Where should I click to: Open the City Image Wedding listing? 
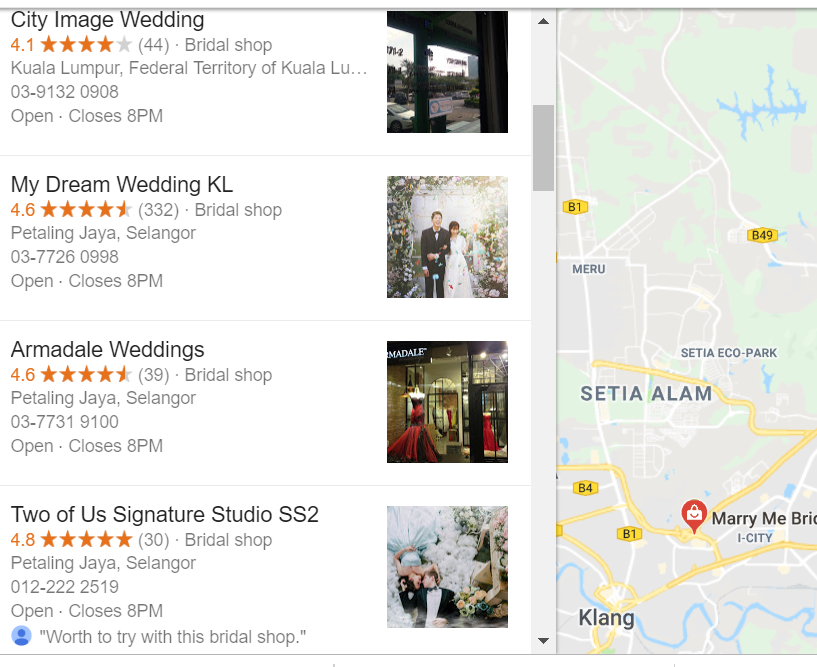click(107, 20)
